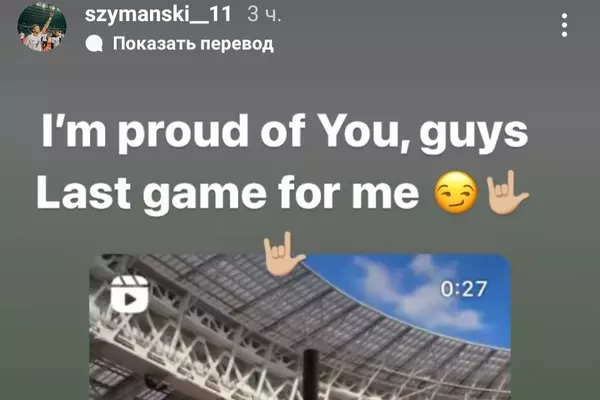This screenshot has height=400, width=600.
Task: Open szymanski__11 profile picture
Action: point(41,31)
